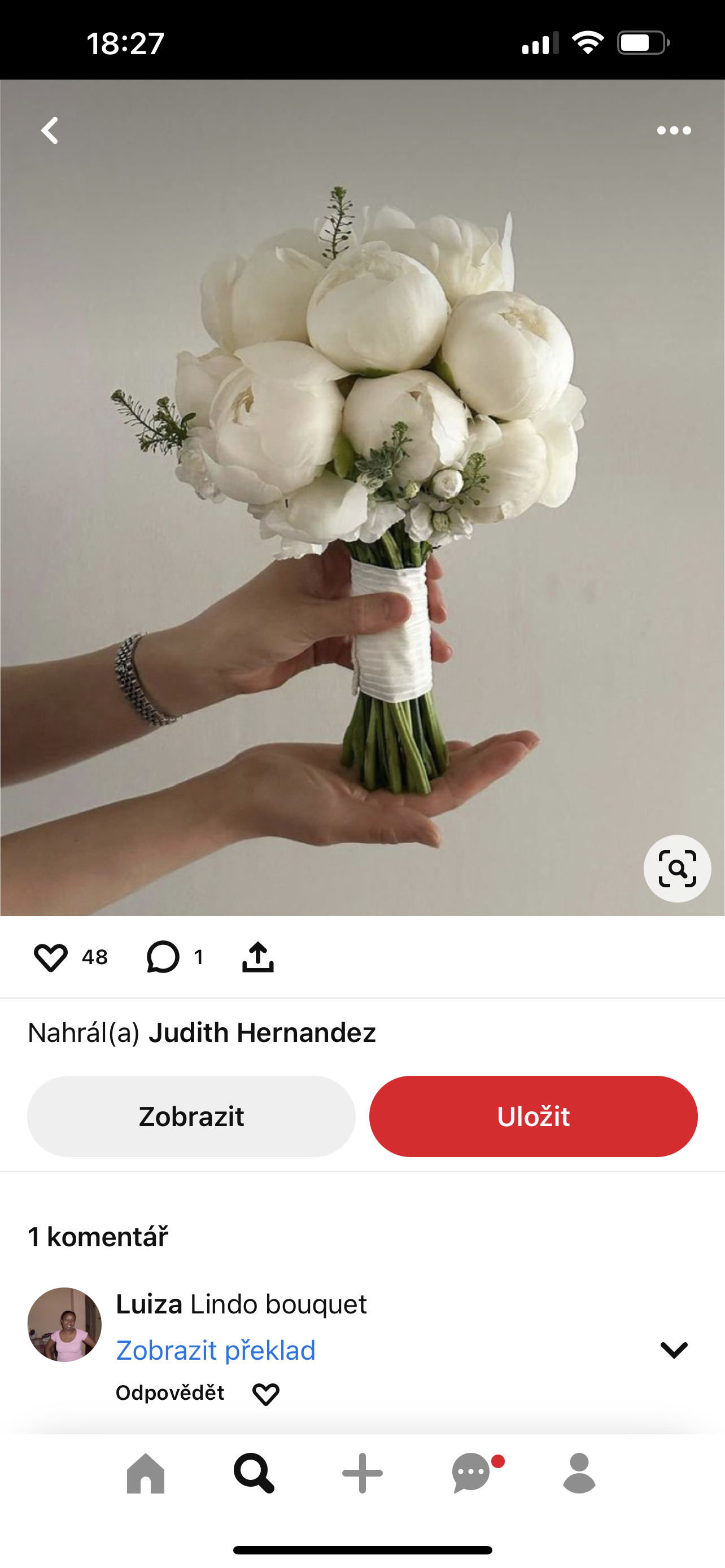The height and width of the screenshot is (1568, 725).
Task: Open Judith Hernandez's profile
Action: point(263,1033)
